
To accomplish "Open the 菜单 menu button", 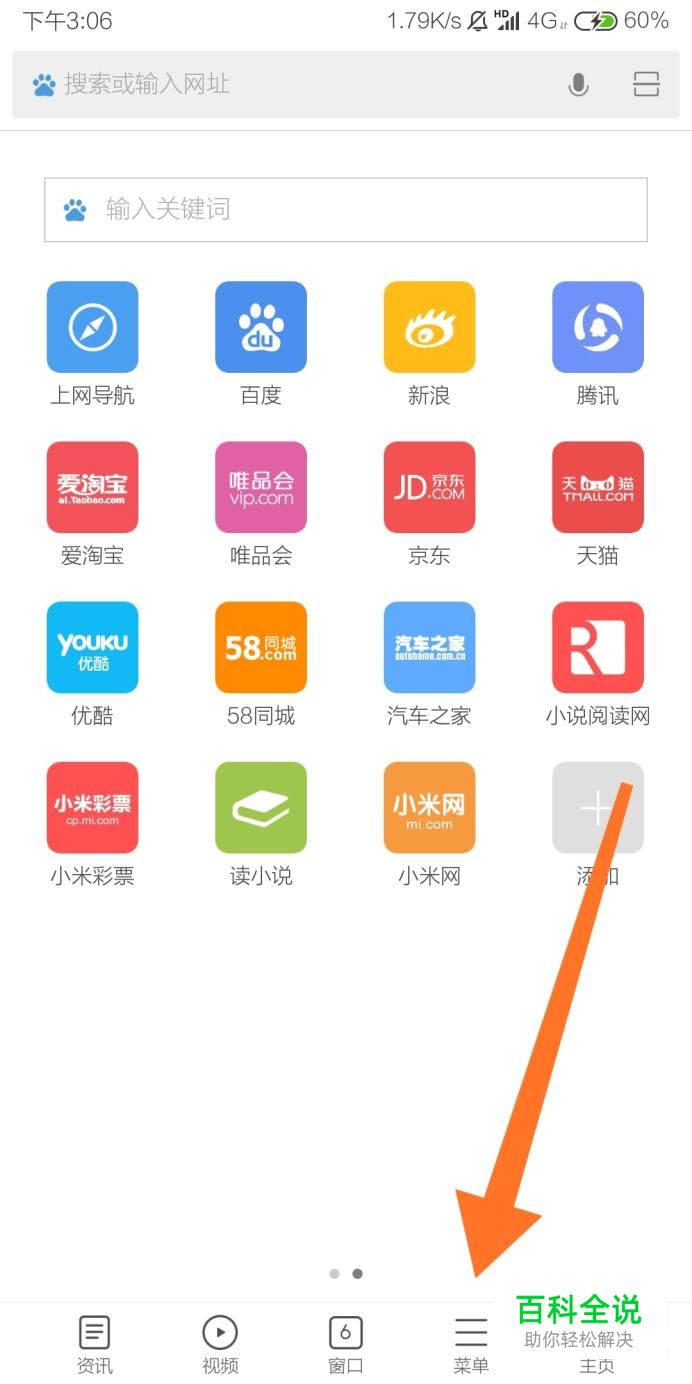I will click(x=471, y=1343).
